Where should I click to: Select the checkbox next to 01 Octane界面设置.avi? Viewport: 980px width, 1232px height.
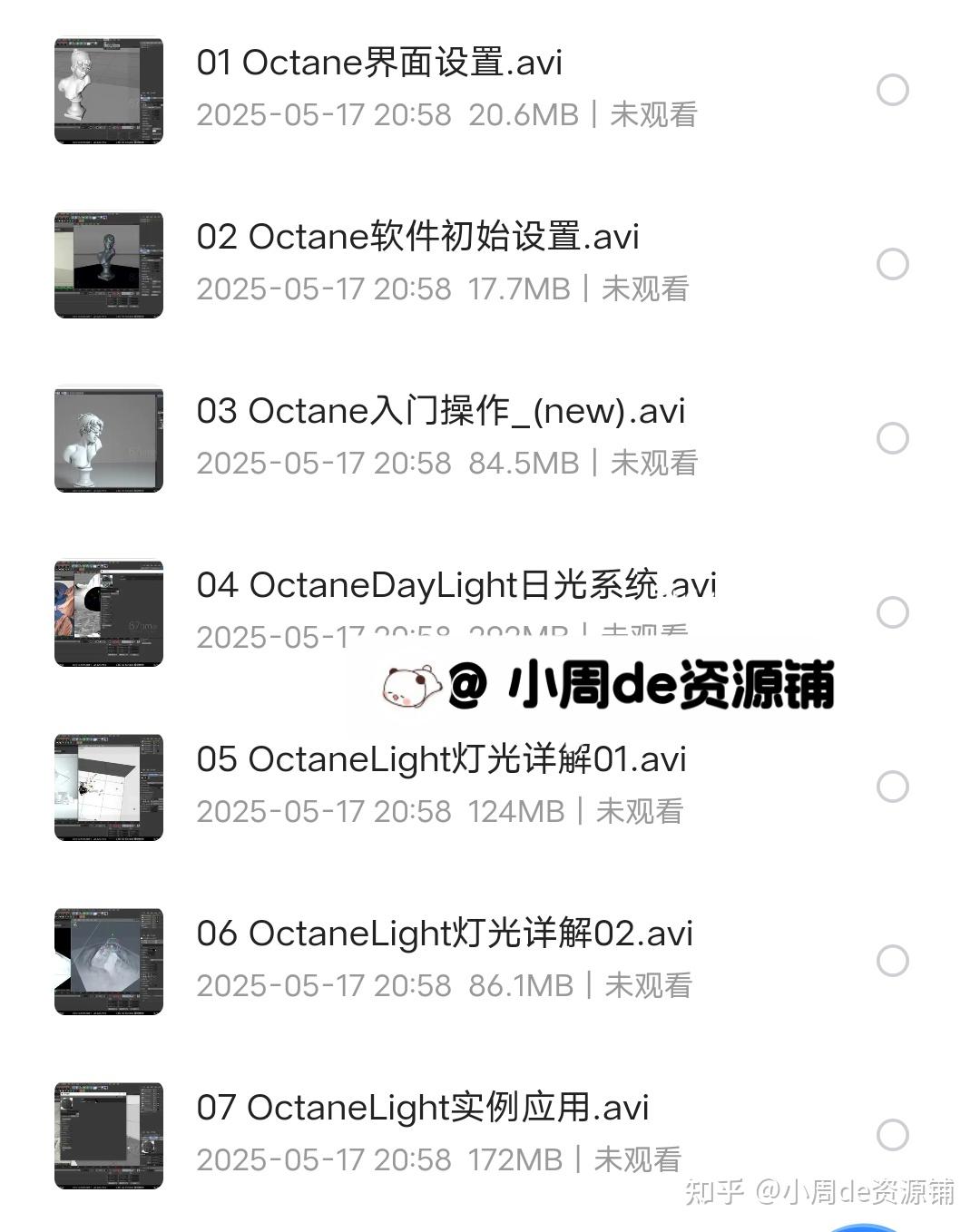894,91
